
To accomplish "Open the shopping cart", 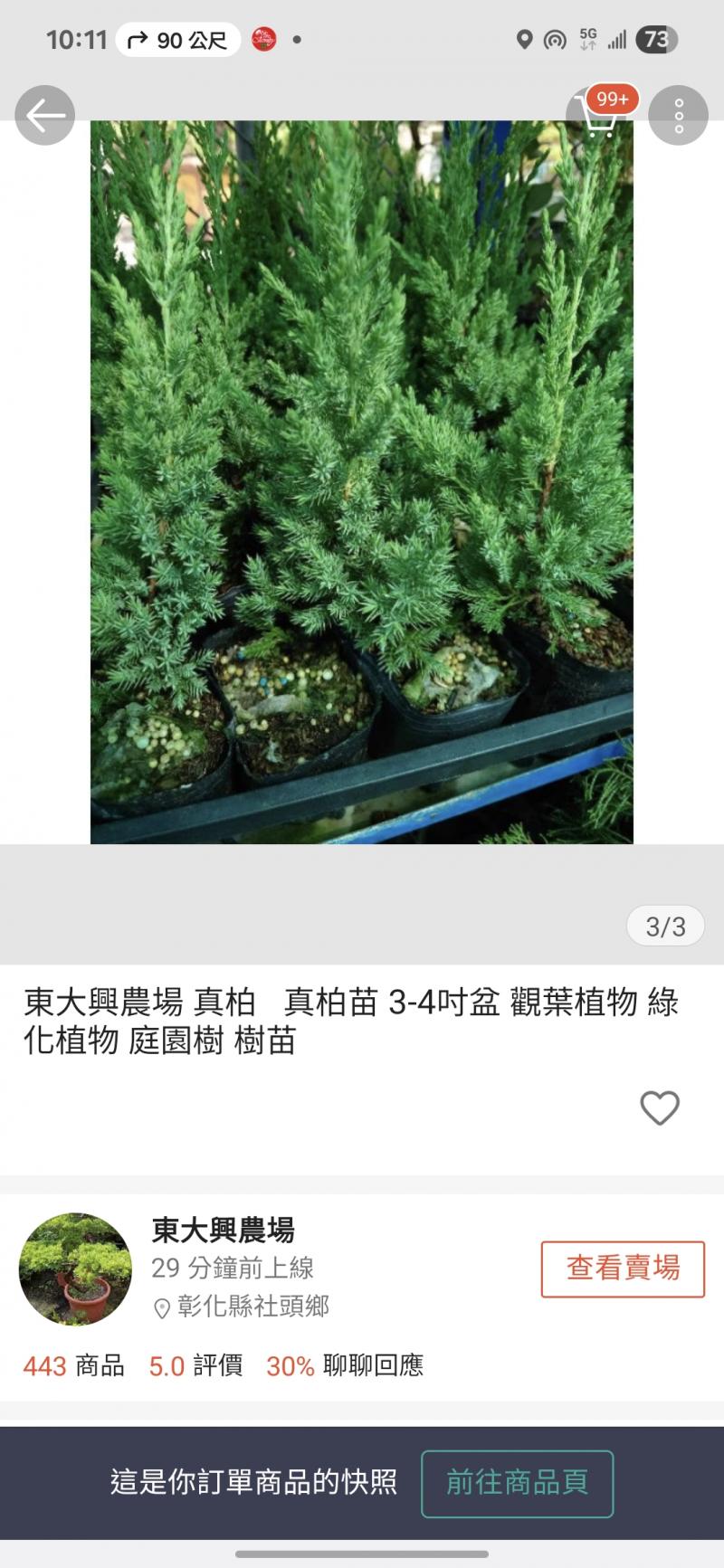I will click(599, 117).
